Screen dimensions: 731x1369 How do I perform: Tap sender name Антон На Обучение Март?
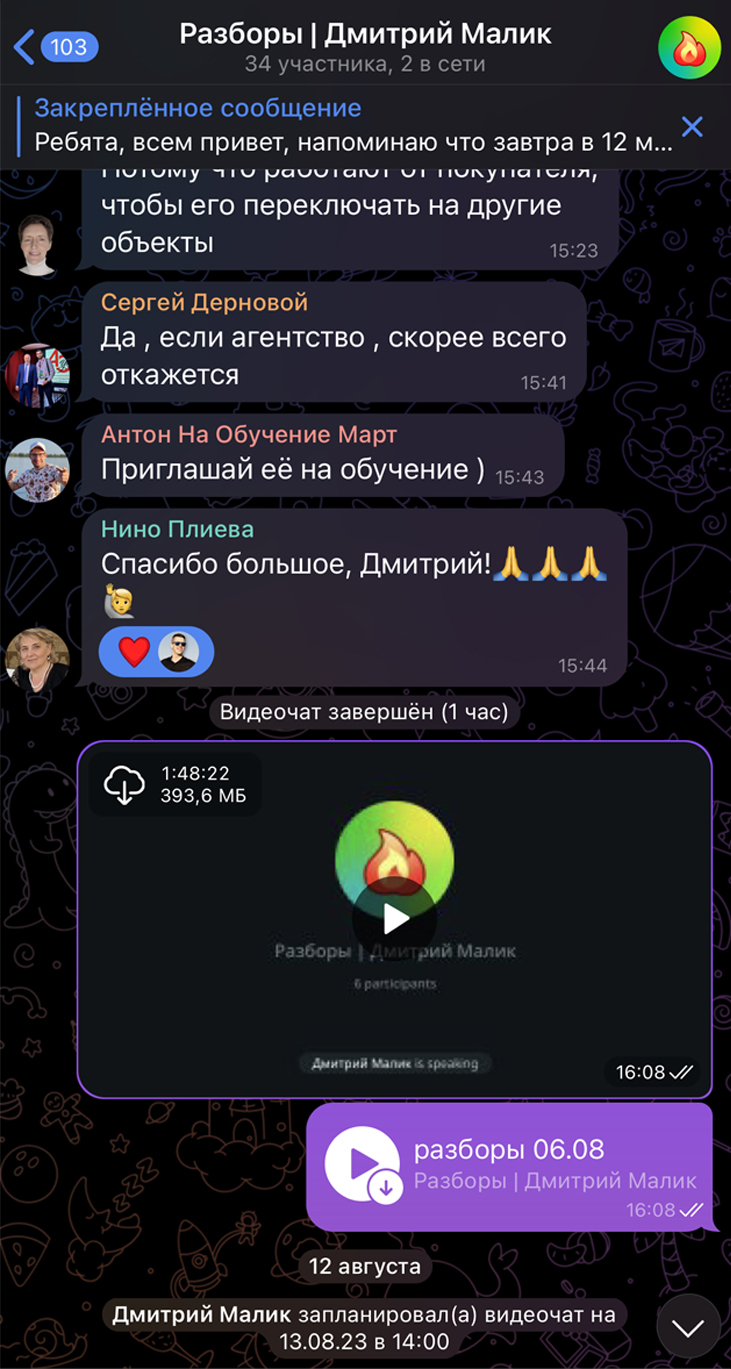coord(248,434)
